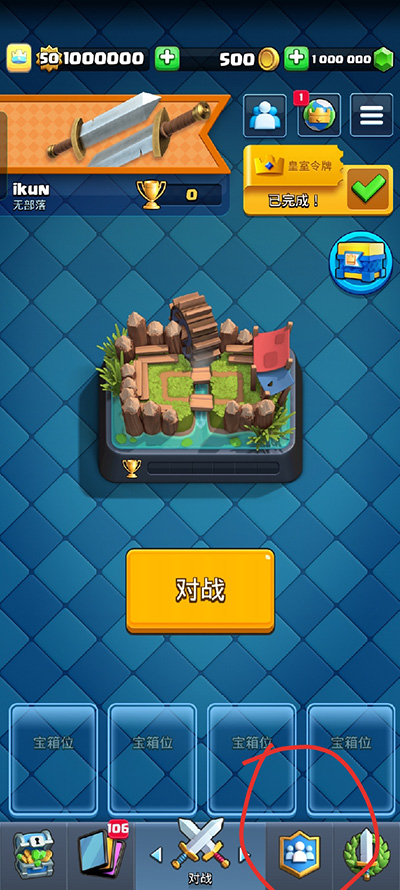Add gems with the plus button
Viewport: 400px width, 890px height.
pos(296,58)
